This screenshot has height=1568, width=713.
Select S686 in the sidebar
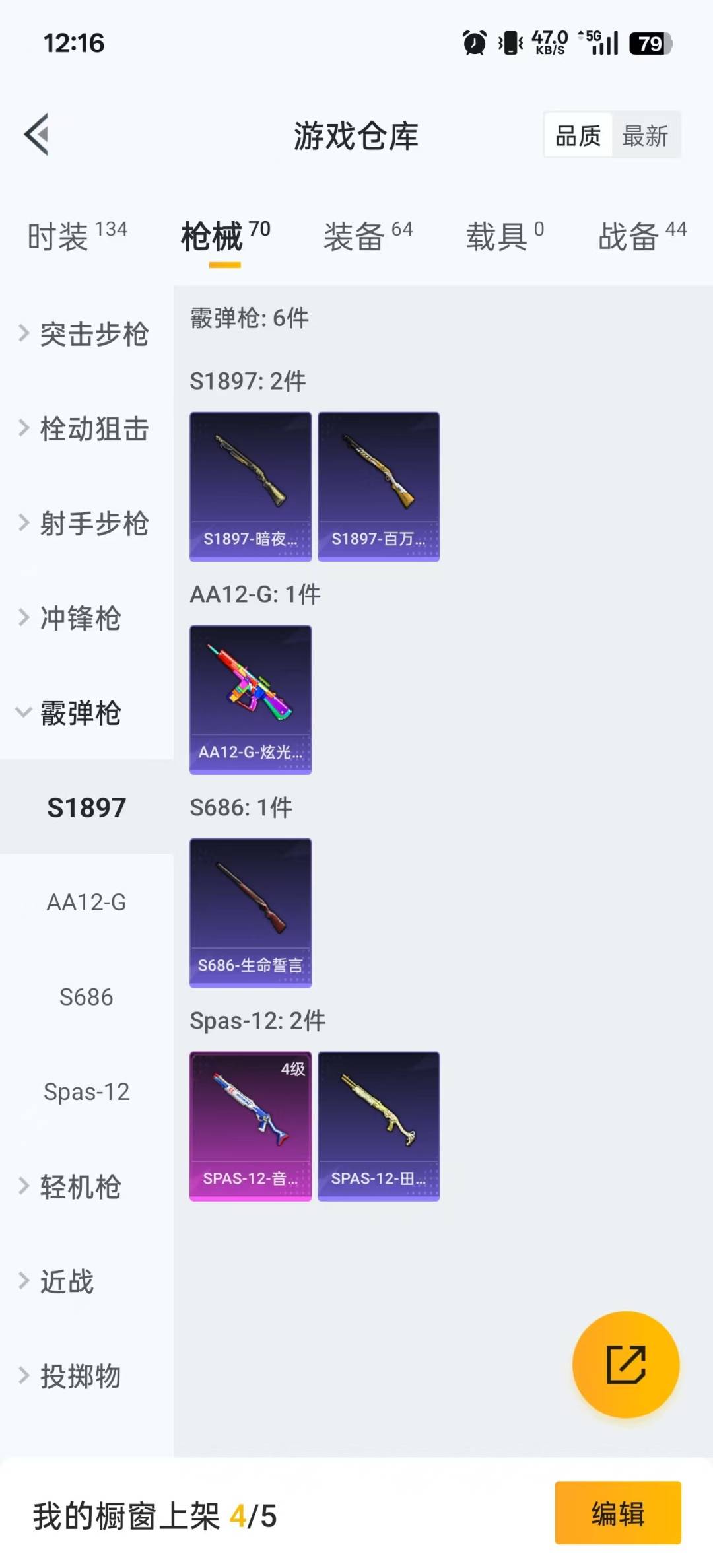86,997
